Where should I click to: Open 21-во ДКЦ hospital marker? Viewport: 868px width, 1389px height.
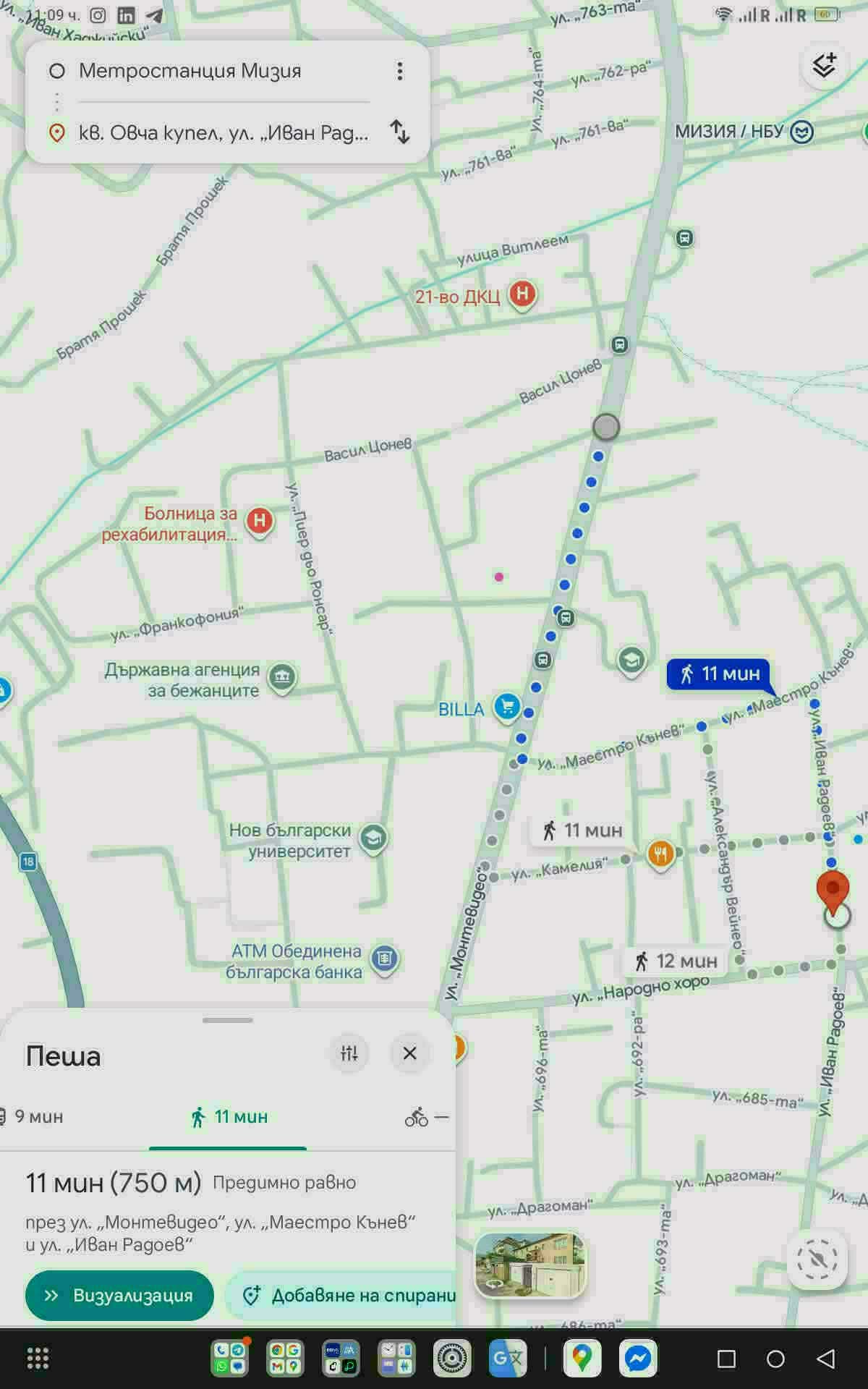(522, 294)
